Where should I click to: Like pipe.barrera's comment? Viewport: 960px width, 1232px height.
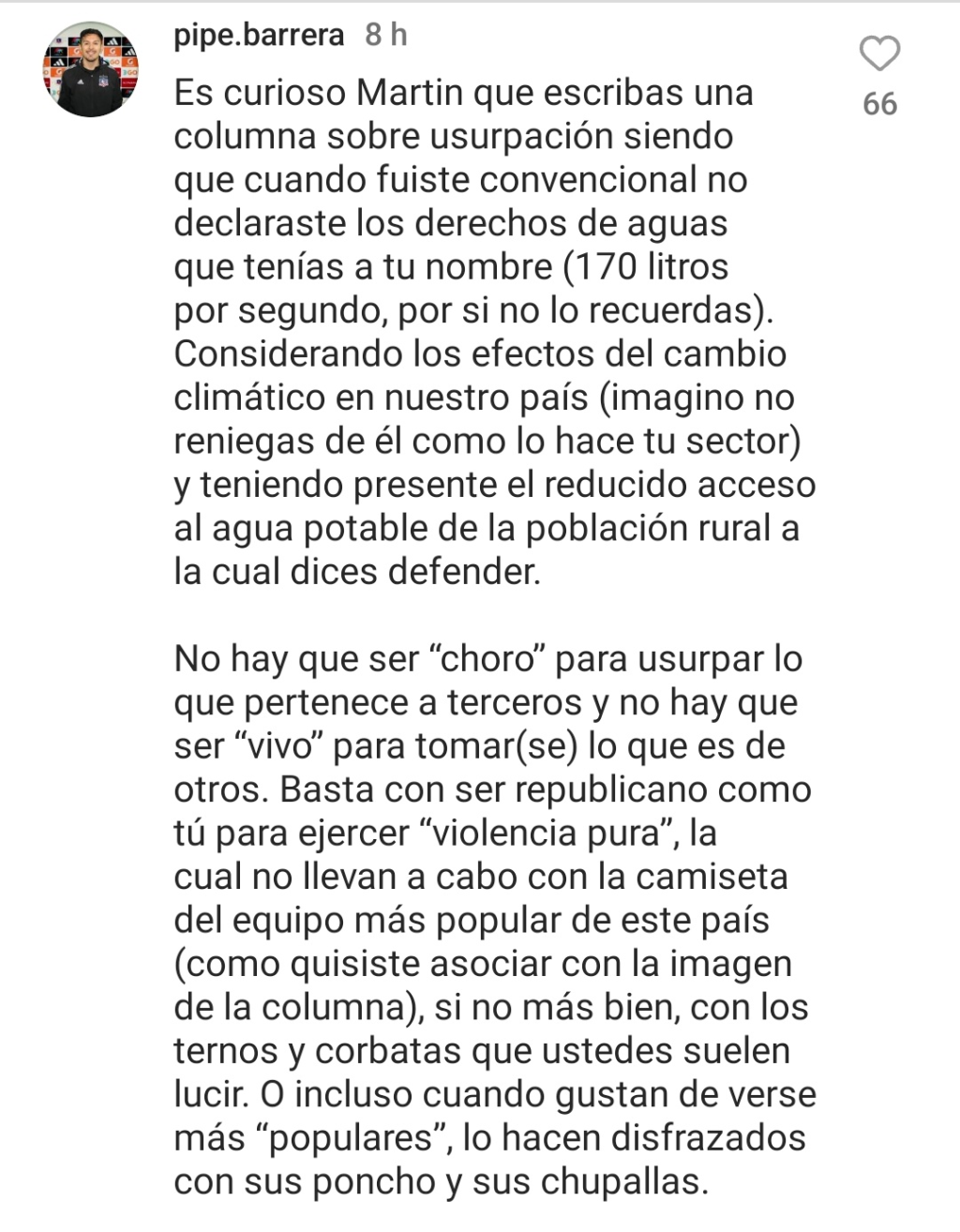coord(879,54)
